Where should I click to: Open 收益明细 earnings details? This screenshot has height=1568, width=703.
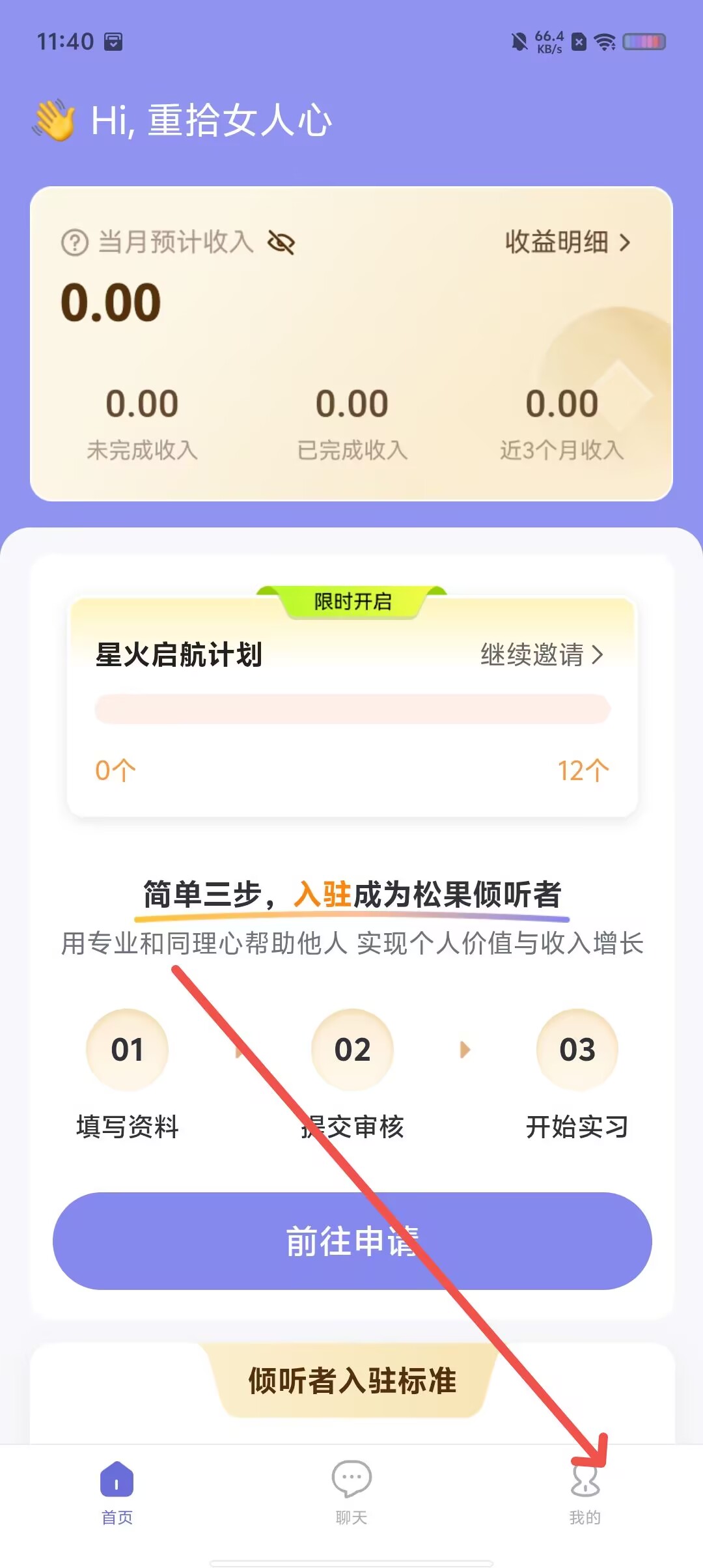pos(568,242)
